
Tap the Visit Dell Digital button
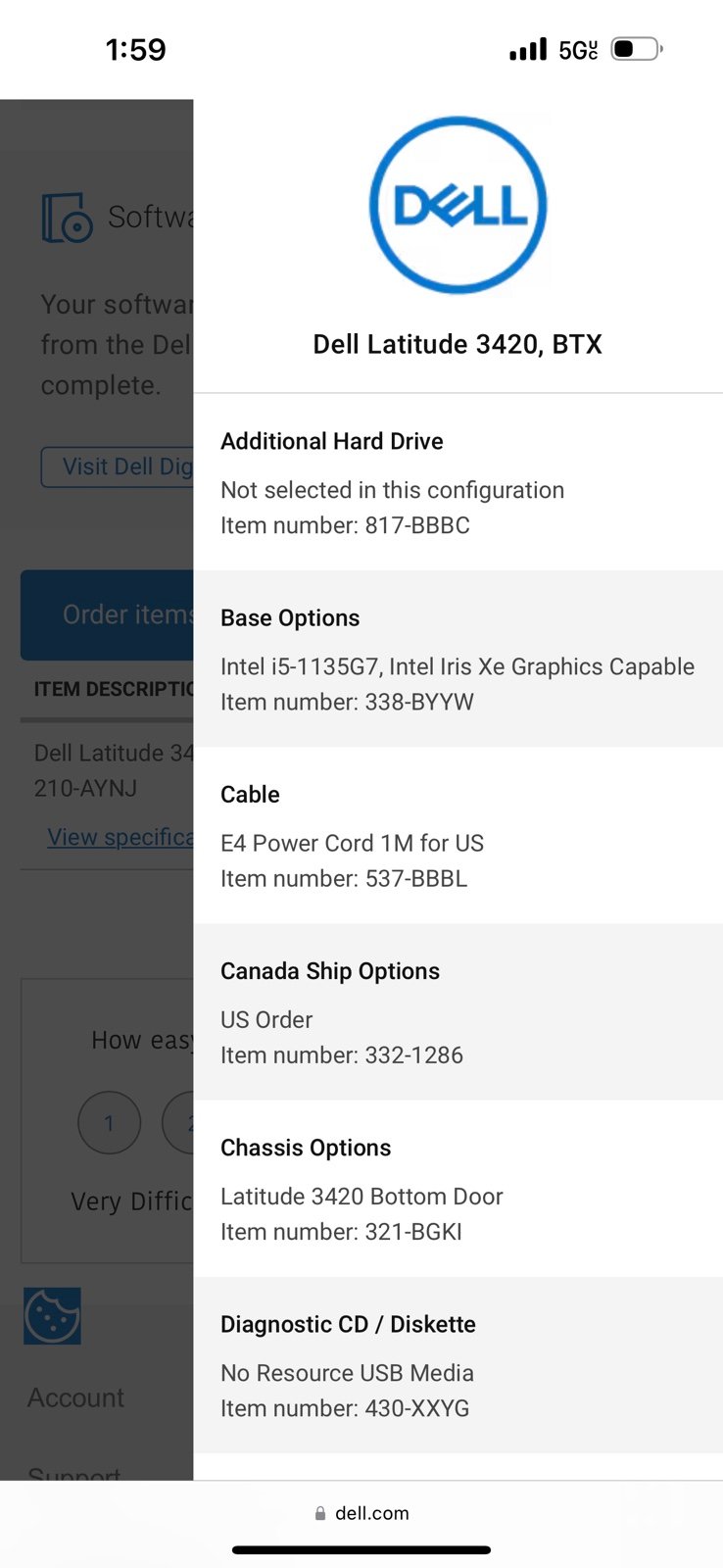[x=118, y=466]
